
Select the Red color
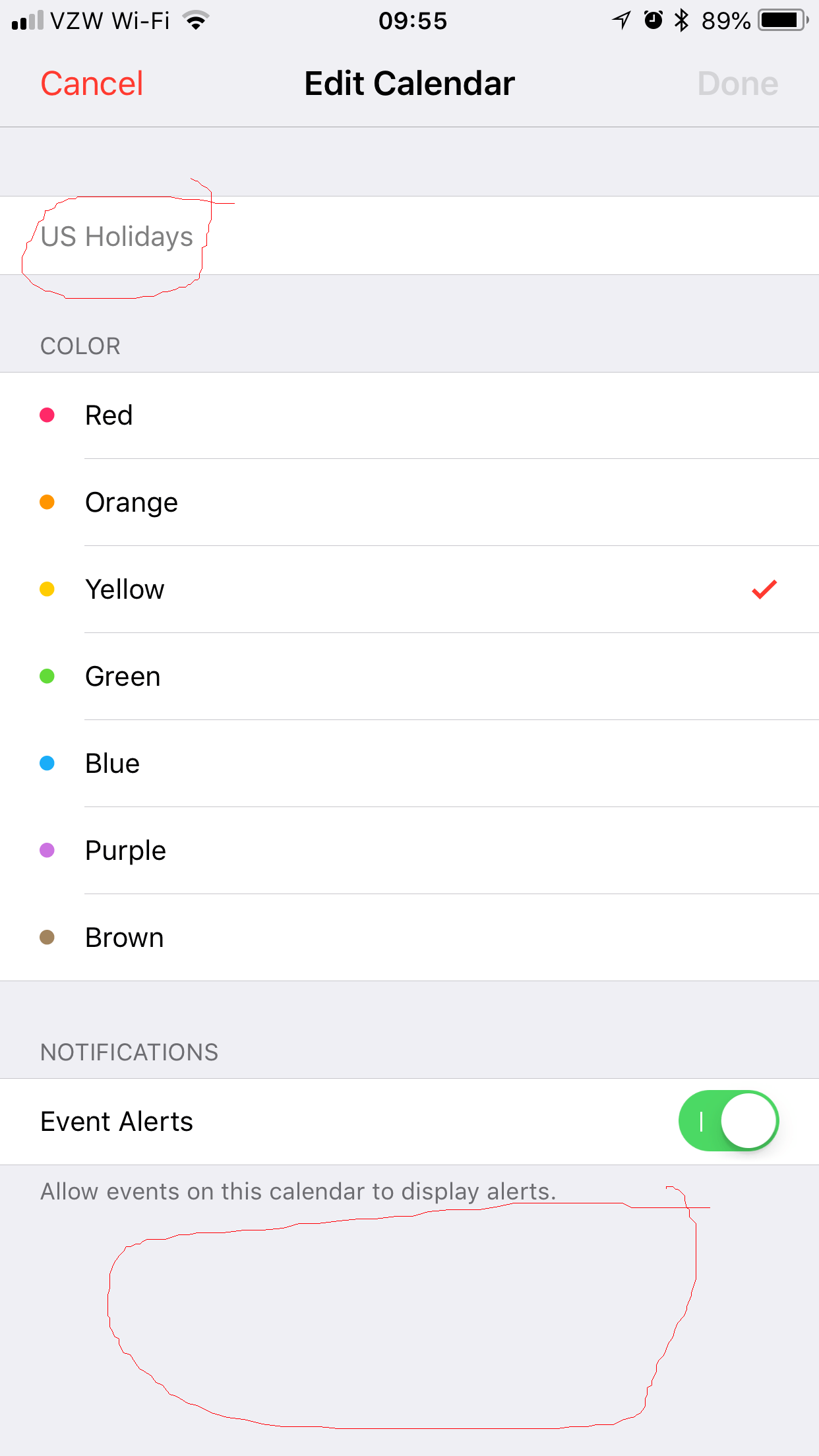(409, 415)
